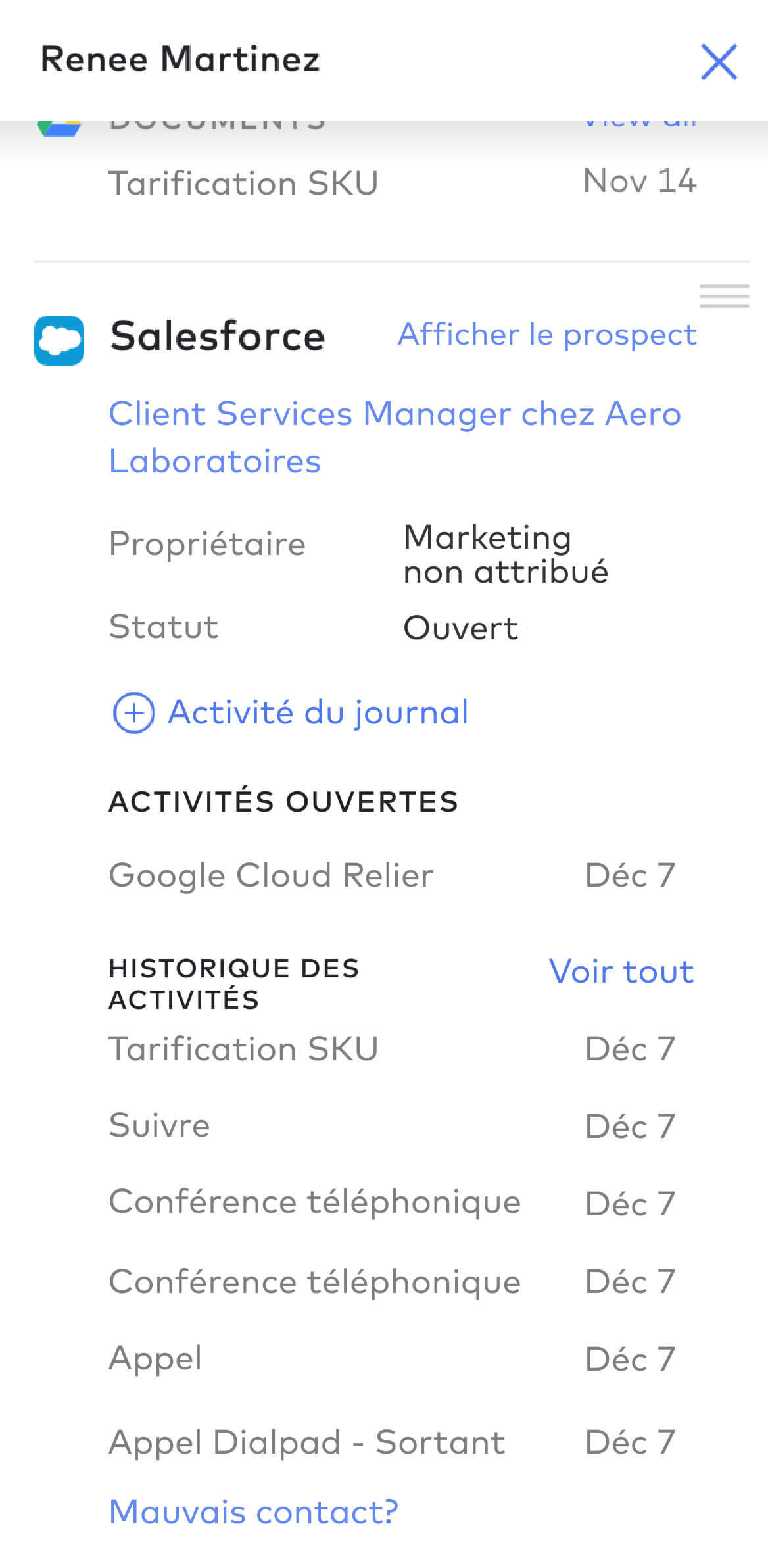Viewport: 768px width, 1568px height.
Task: Open the Google Cloud Relier activity
Action: [392, 875]
